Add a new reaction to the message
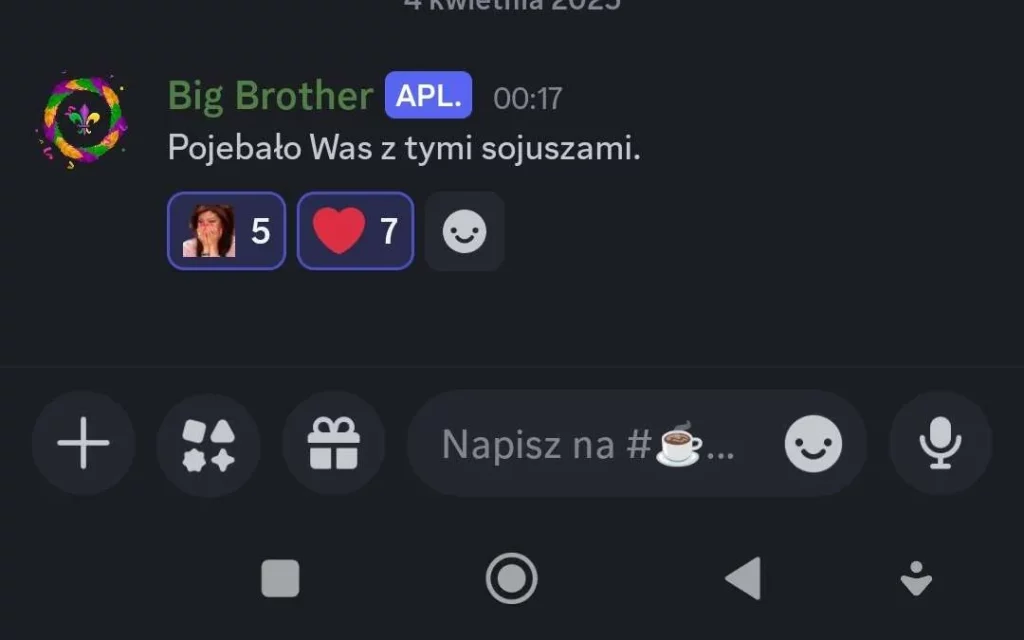The image size is (1024, 640). (464, 231)
